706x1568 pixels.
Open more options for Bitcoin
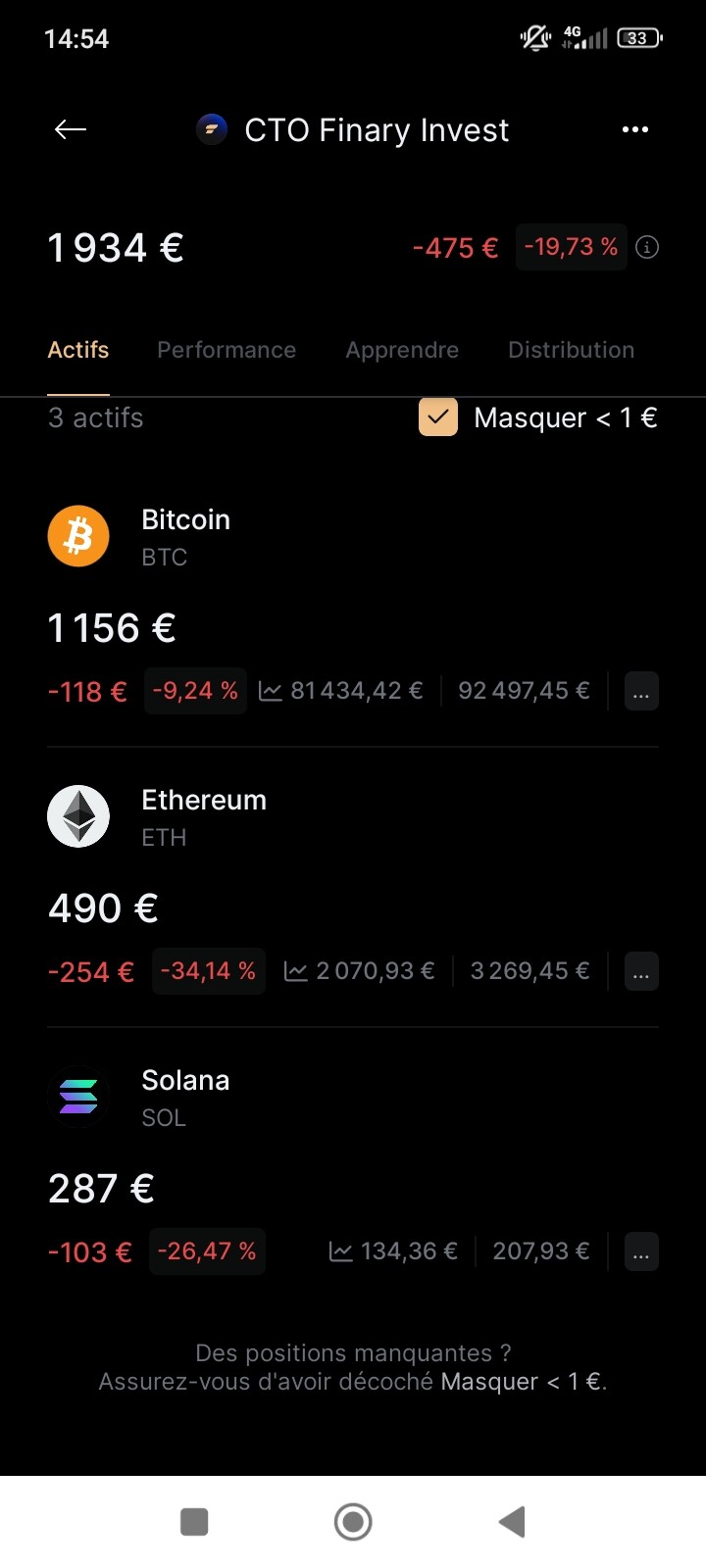(641, 691)
